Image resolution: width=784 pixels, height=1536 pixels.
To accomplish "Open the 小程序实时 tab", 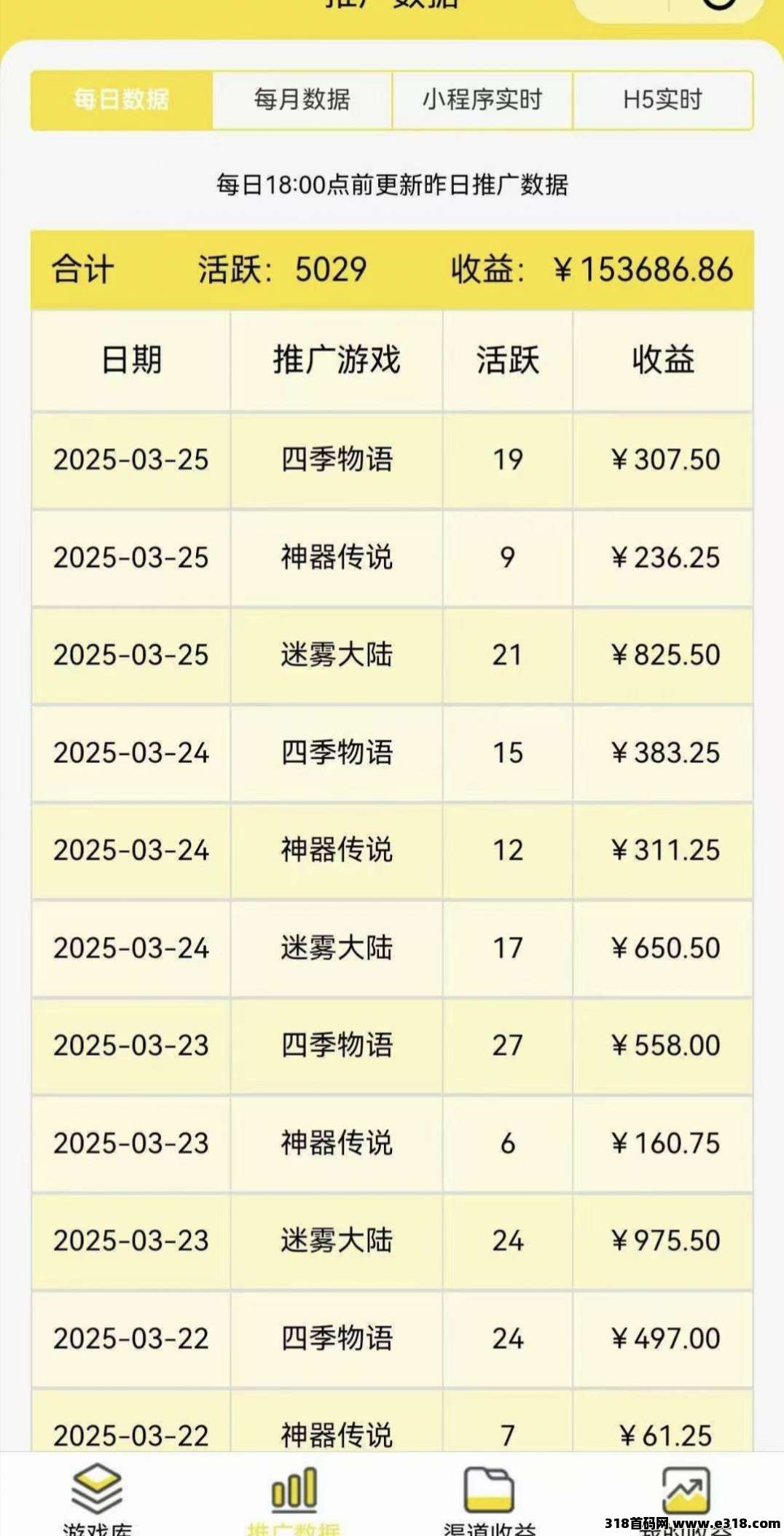I will [482, 100].
